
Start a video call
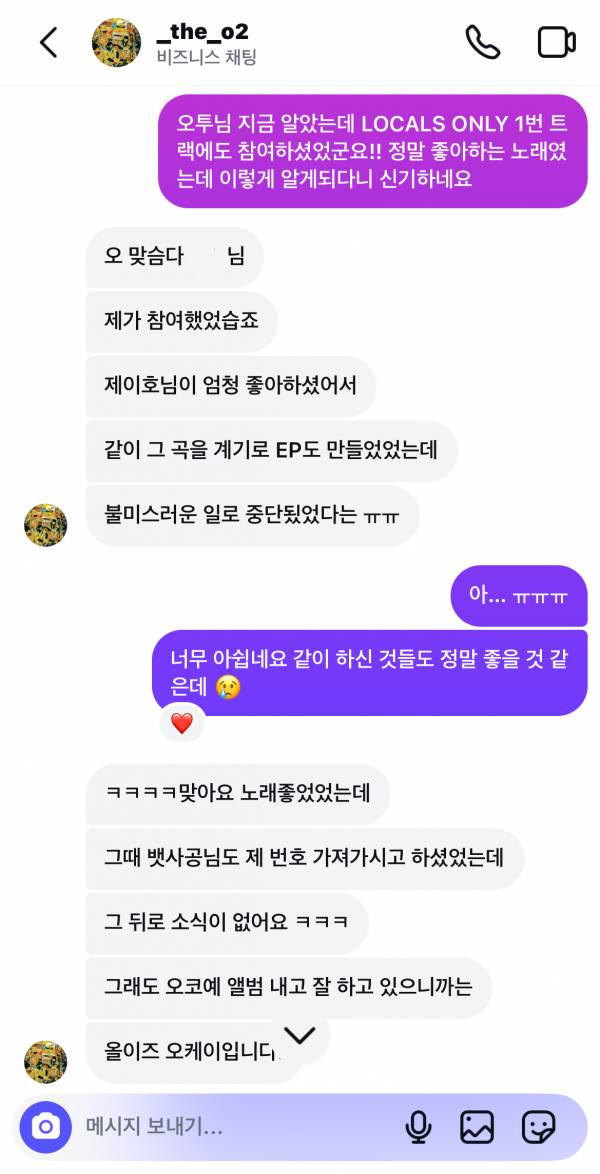click(557, 42)
